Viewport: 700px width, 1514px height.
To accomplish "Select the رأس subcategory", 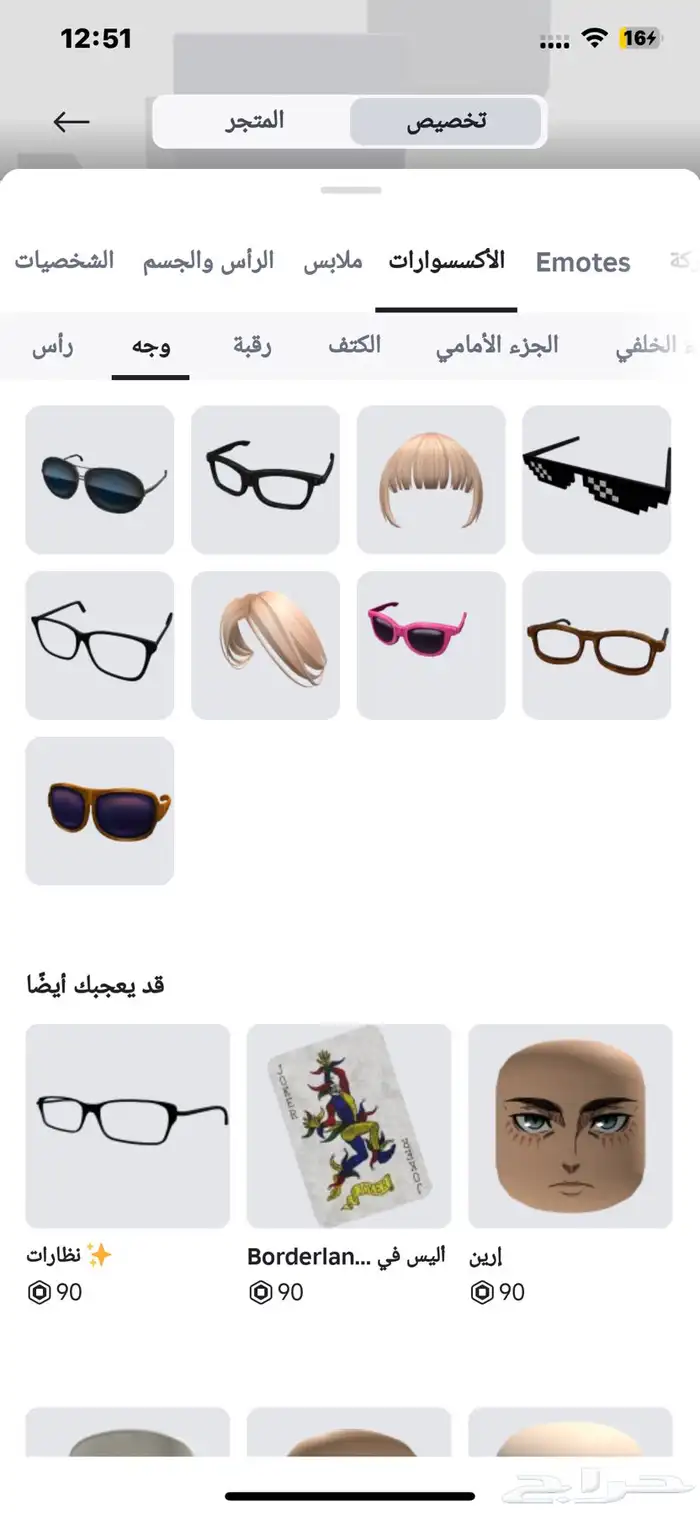I will pos(53,346).
